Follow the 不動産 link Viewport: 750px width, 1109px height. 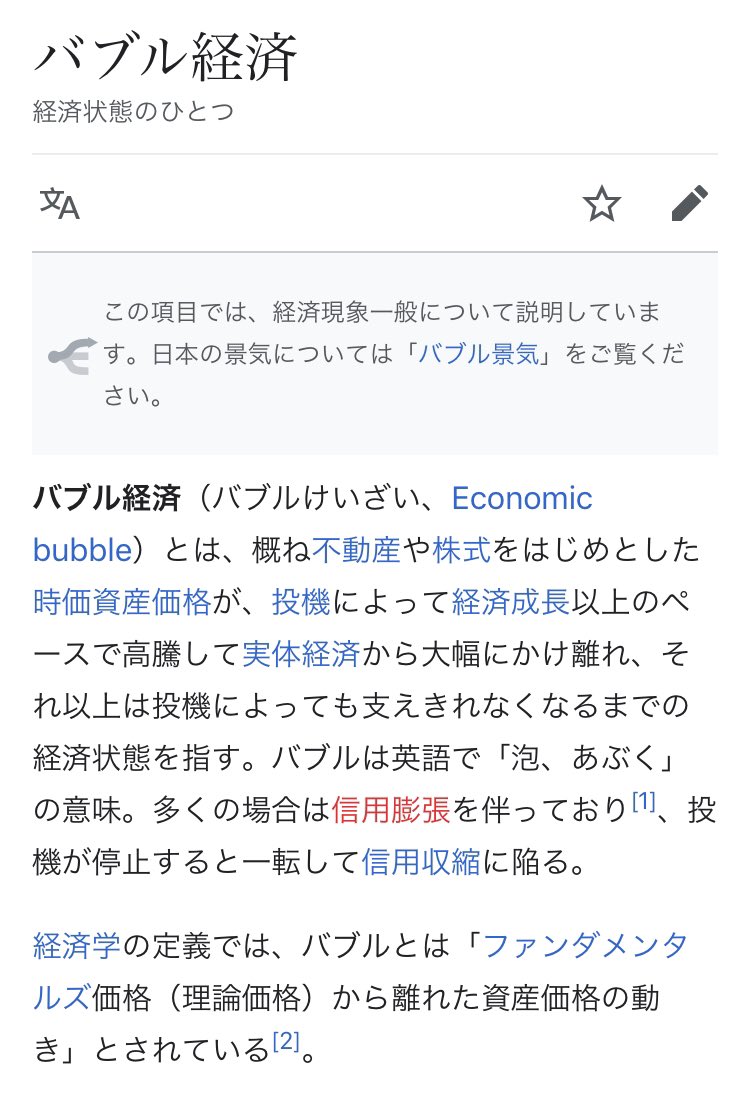click(356, 550)
